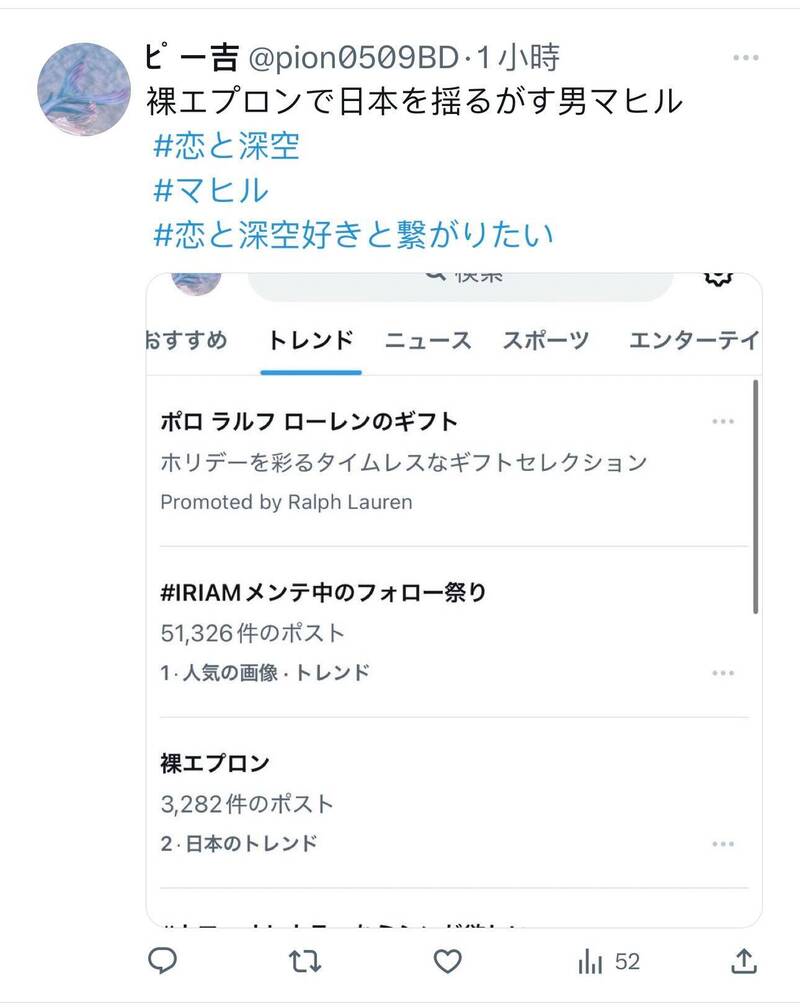800x1007 pixels.
Task: Open options for the IRIAM trend
Action: tap(722, 673)
